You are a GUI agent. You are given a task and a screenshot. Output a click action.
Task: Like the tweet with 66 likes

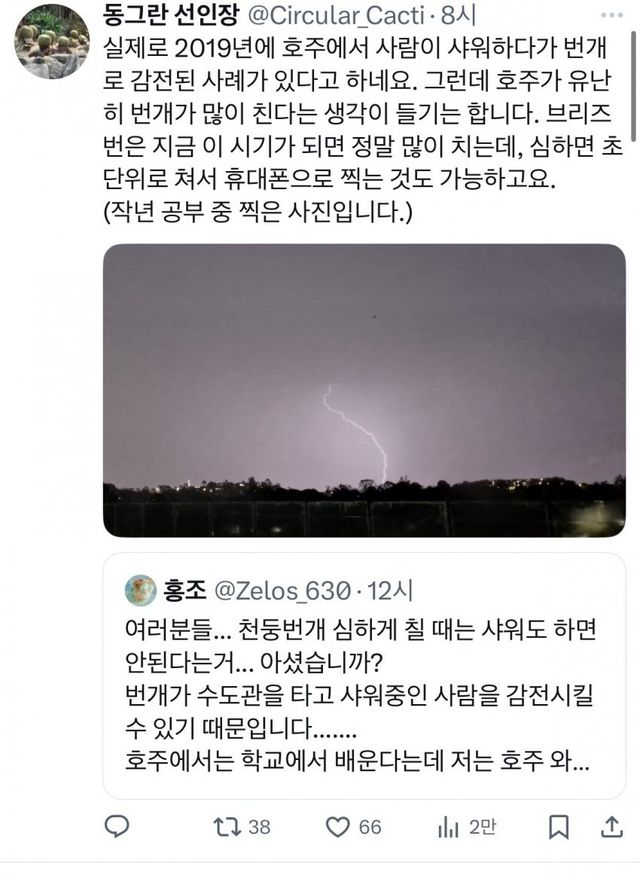[x=340, y=826]
